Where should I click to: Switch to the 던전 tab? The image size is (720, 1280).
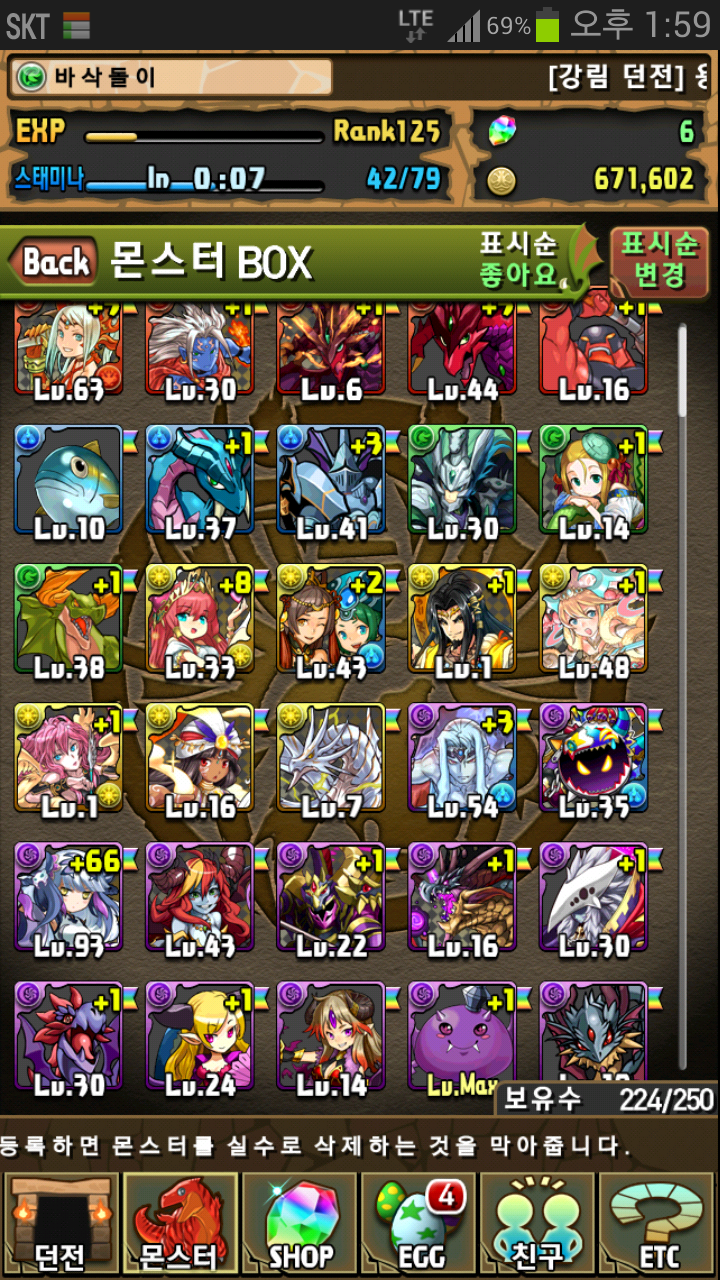click(60, 1224)
